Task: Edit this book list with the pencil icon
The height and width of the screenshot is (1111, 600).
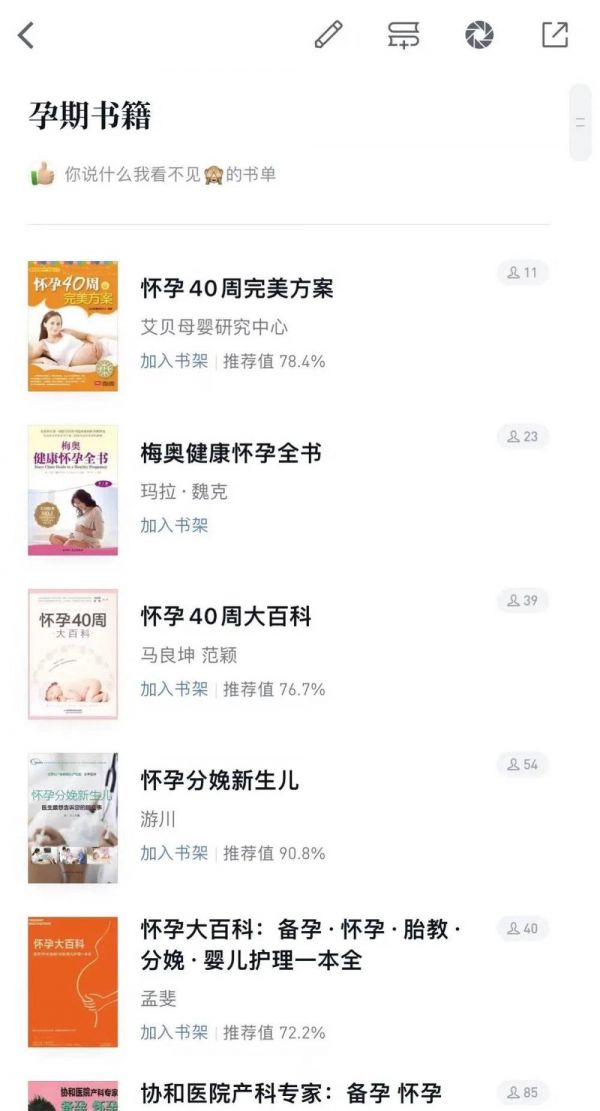Action: click(328, 35)
